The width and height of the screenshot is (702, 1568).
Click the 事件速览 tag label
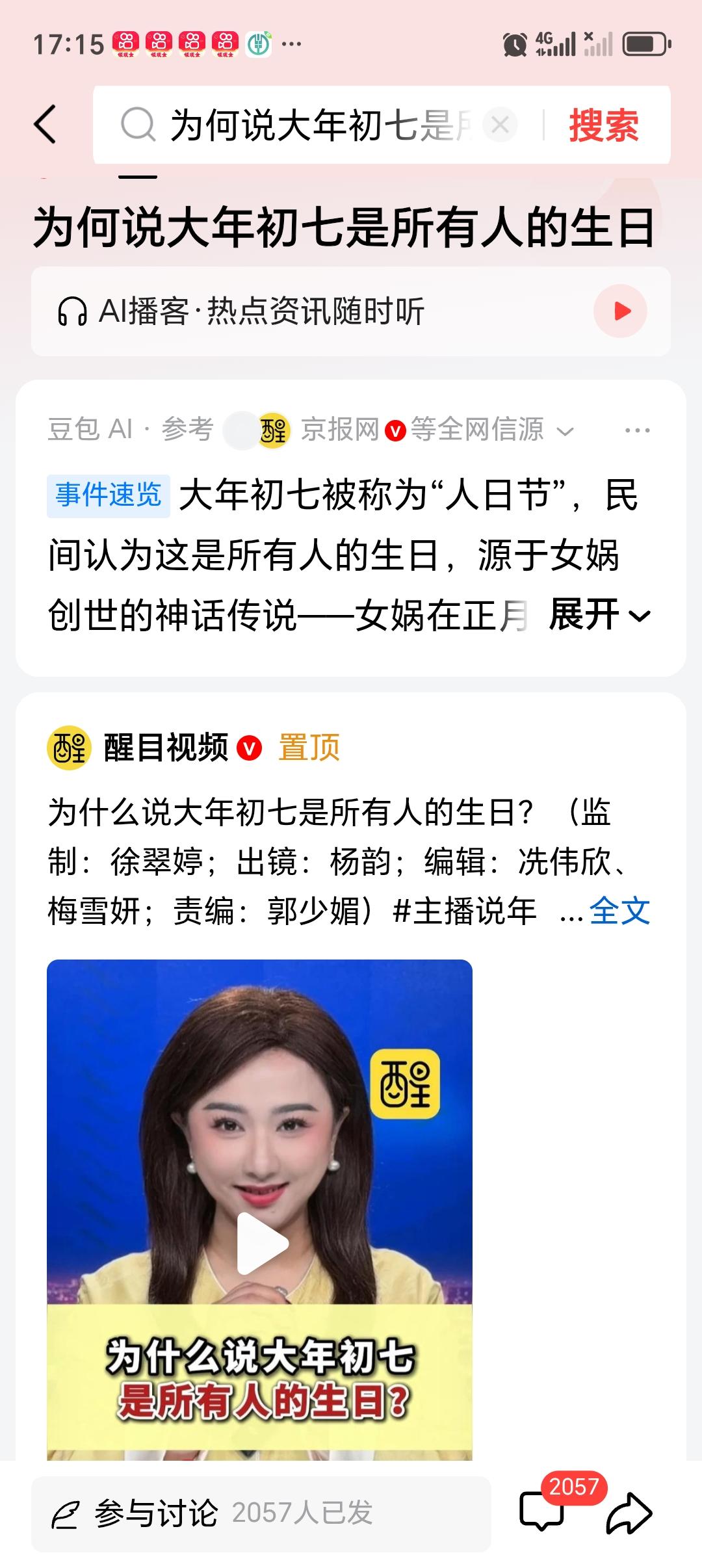pos(108,495)
